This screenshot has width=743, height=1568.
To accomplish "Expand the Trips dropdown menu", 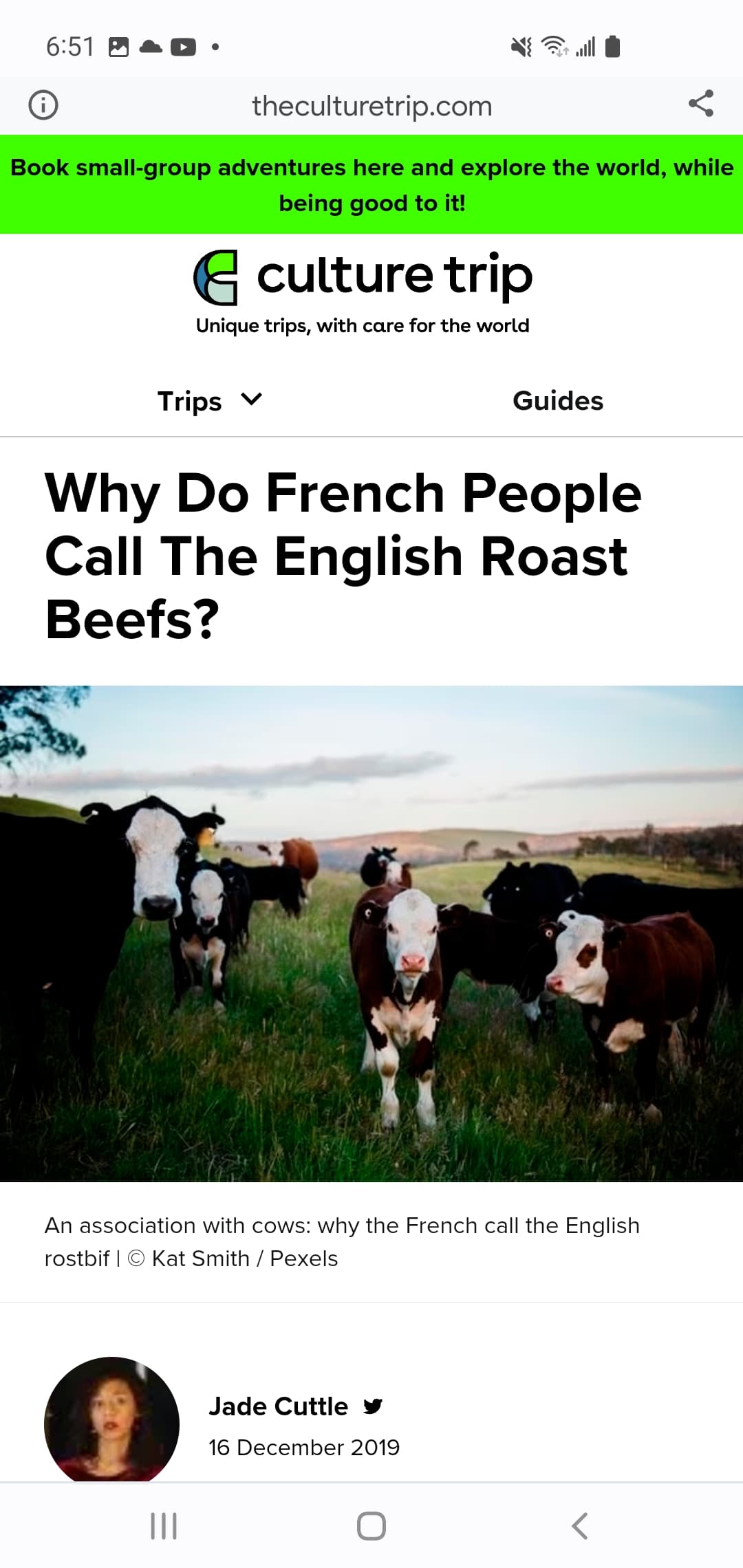I will coord(210,401).
